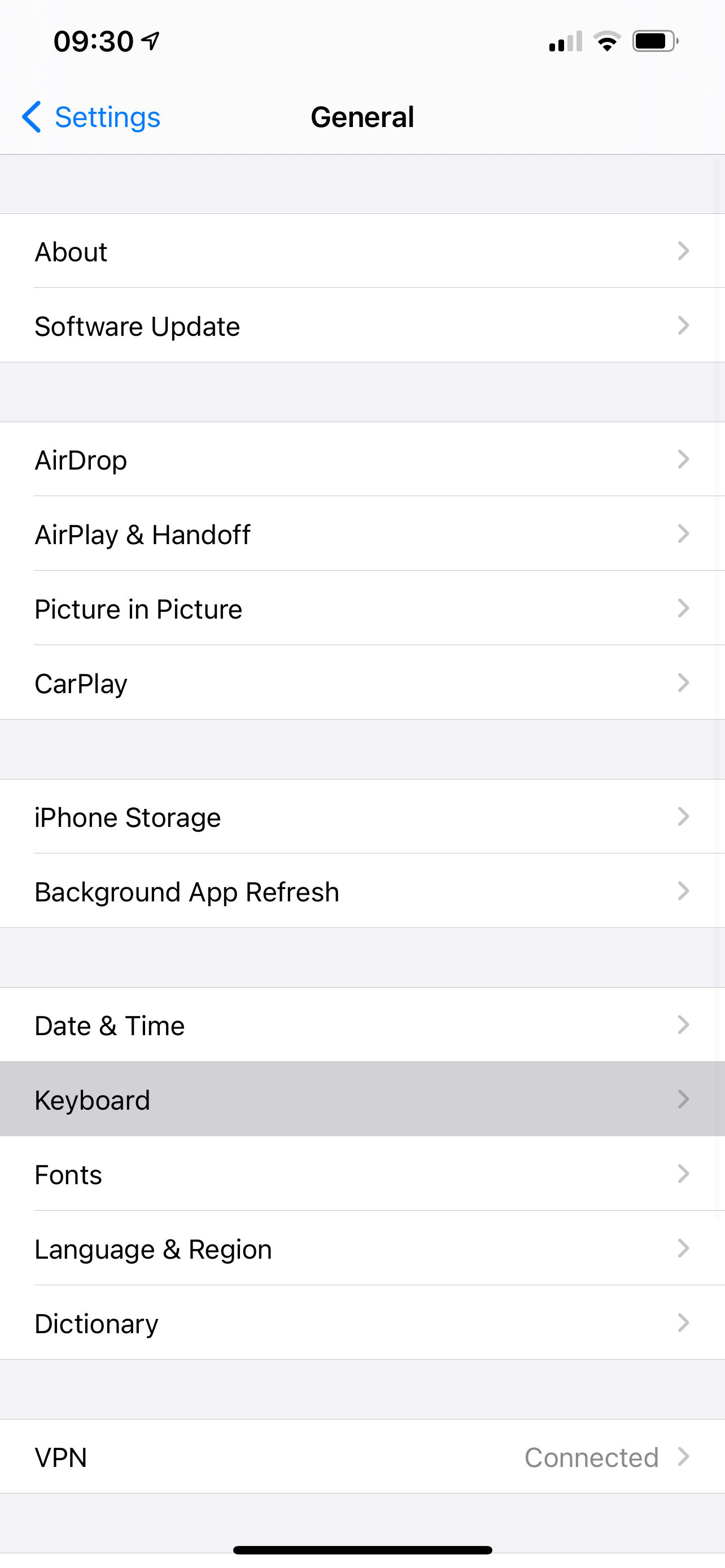This screenshot has height=1568, width=725.
Task: Open Background App Refresh
Action: 362,892
